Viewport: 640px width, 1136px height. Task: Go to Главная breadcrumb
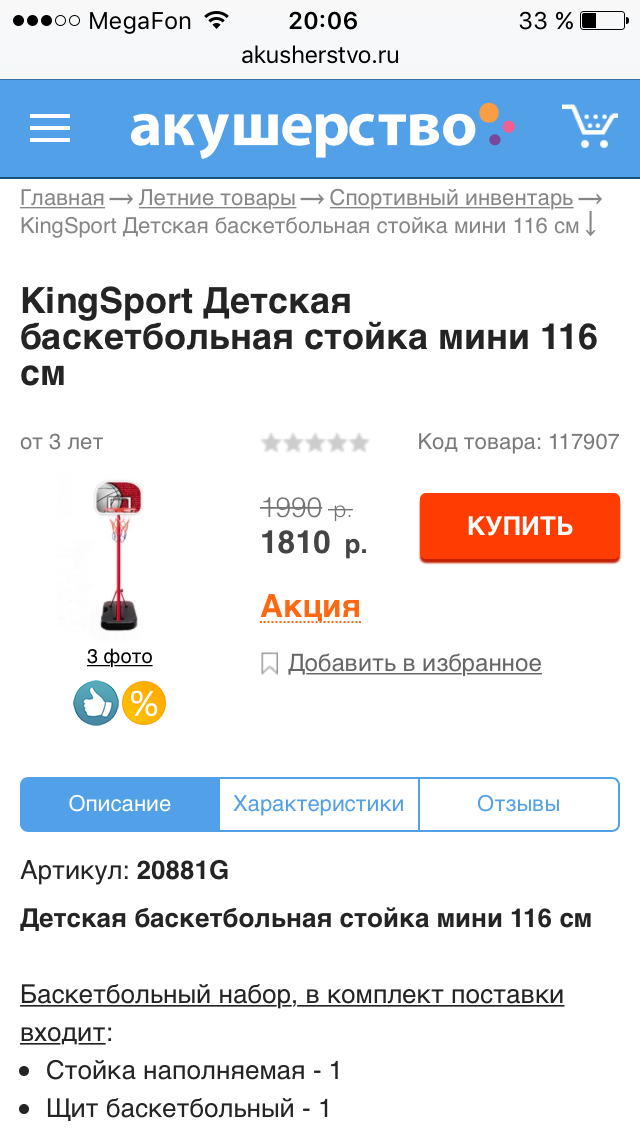click(62, 198)
